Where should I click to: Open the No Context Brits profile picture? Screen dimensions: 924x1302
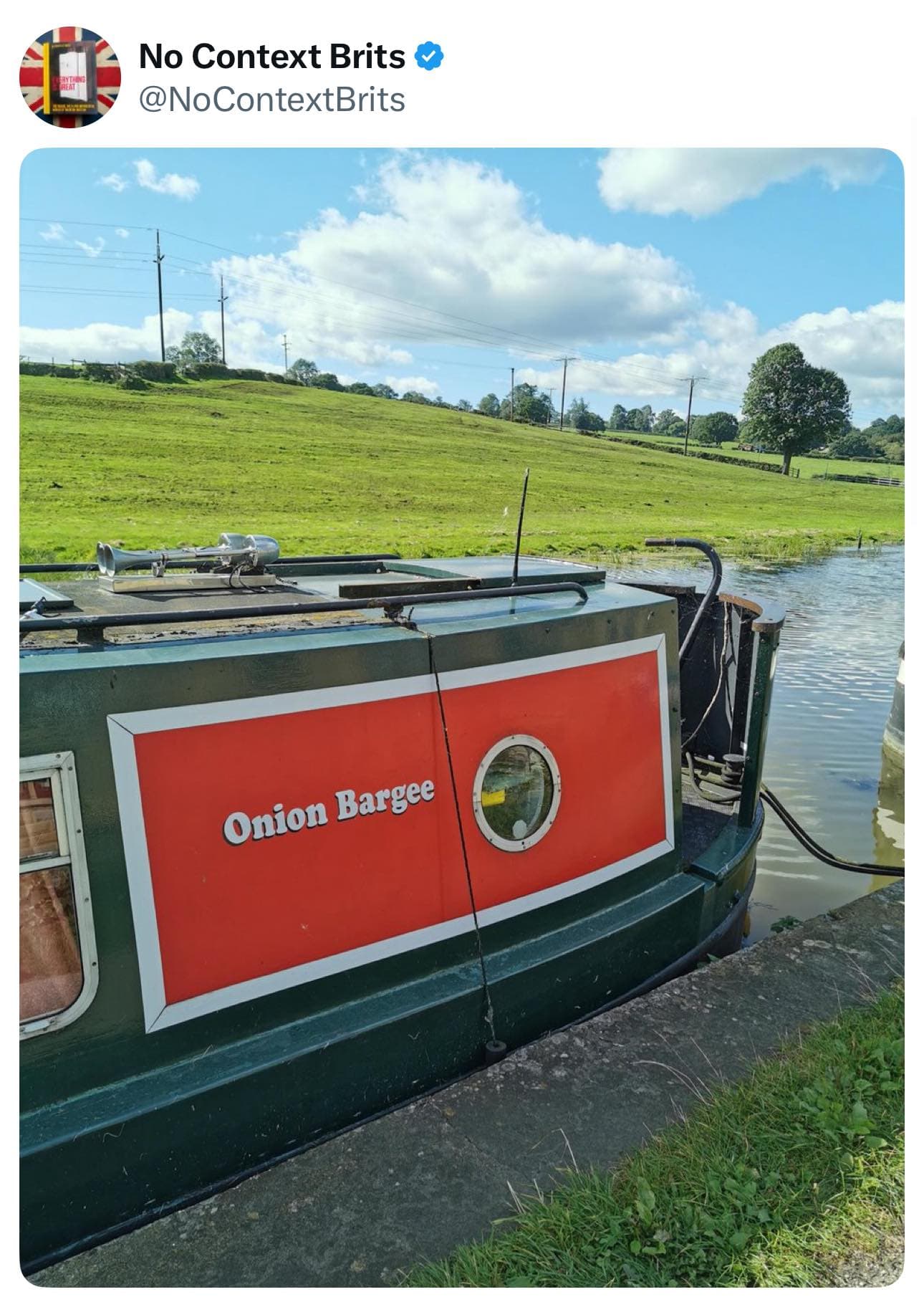(x=69, y=77)
